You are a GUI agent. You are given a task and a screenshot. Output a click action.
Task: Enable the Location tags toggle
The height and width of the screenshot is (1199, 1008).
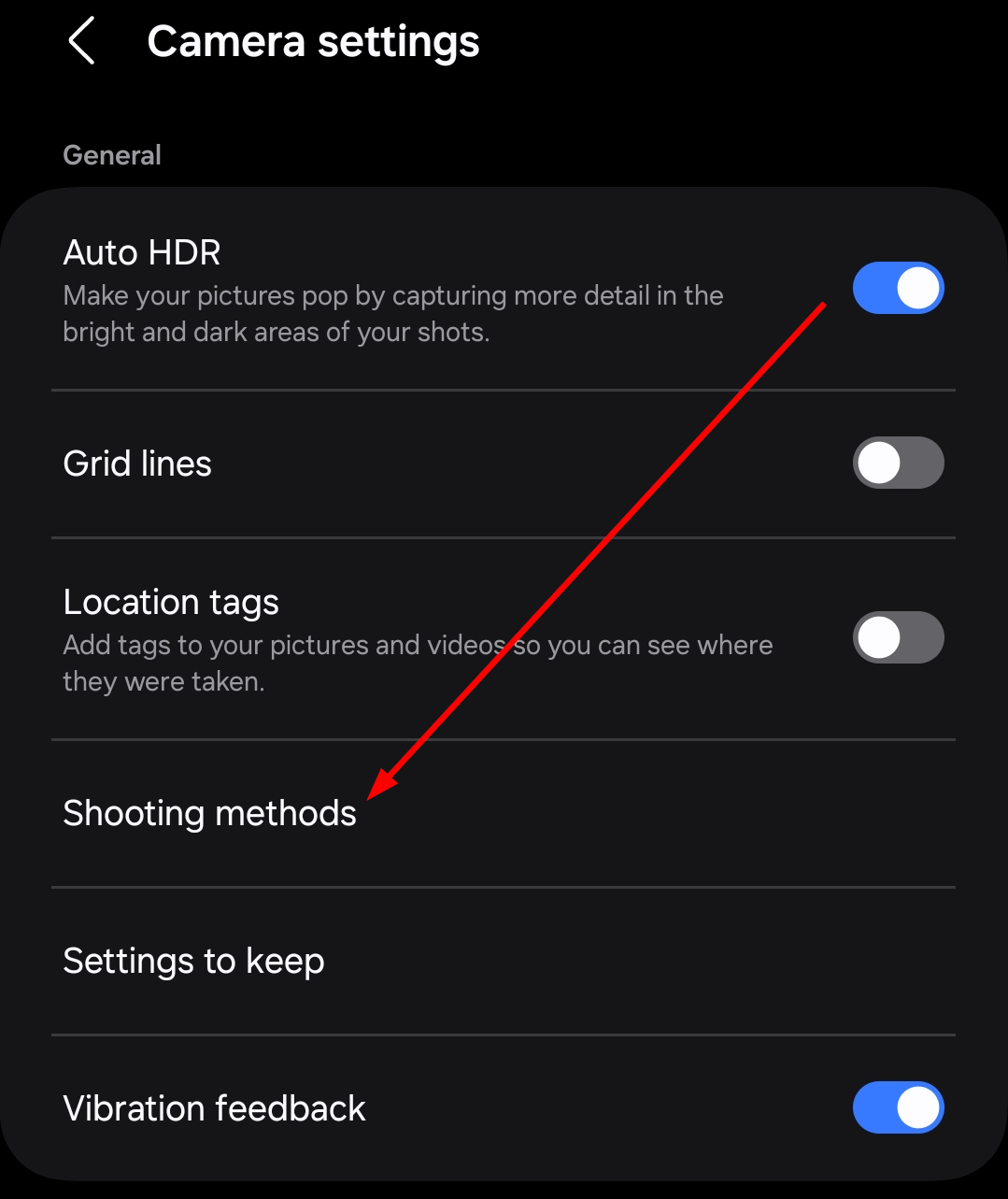click(x=898, y=636)
